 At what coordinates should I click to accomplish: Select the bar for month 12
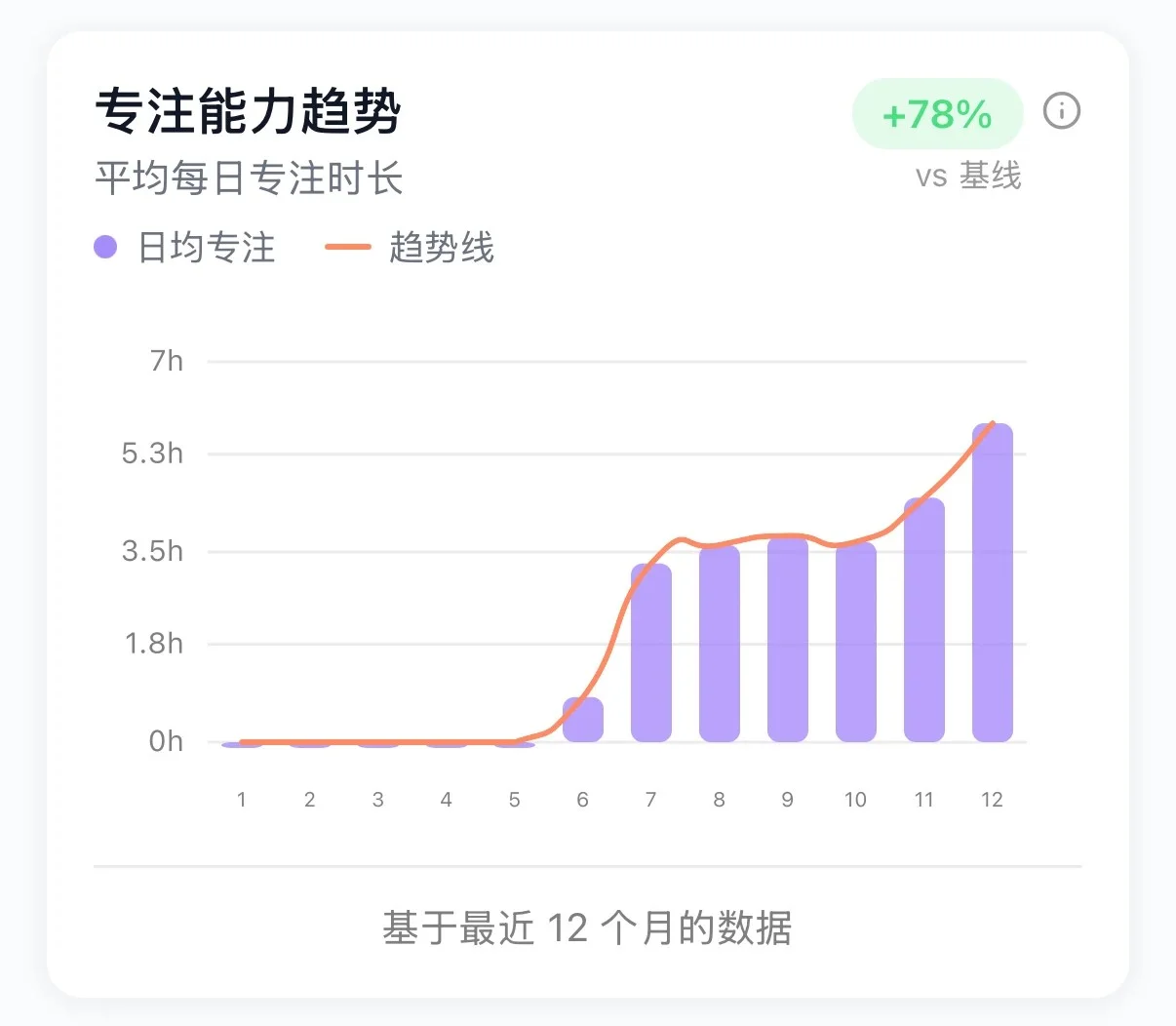pos(992,583)
